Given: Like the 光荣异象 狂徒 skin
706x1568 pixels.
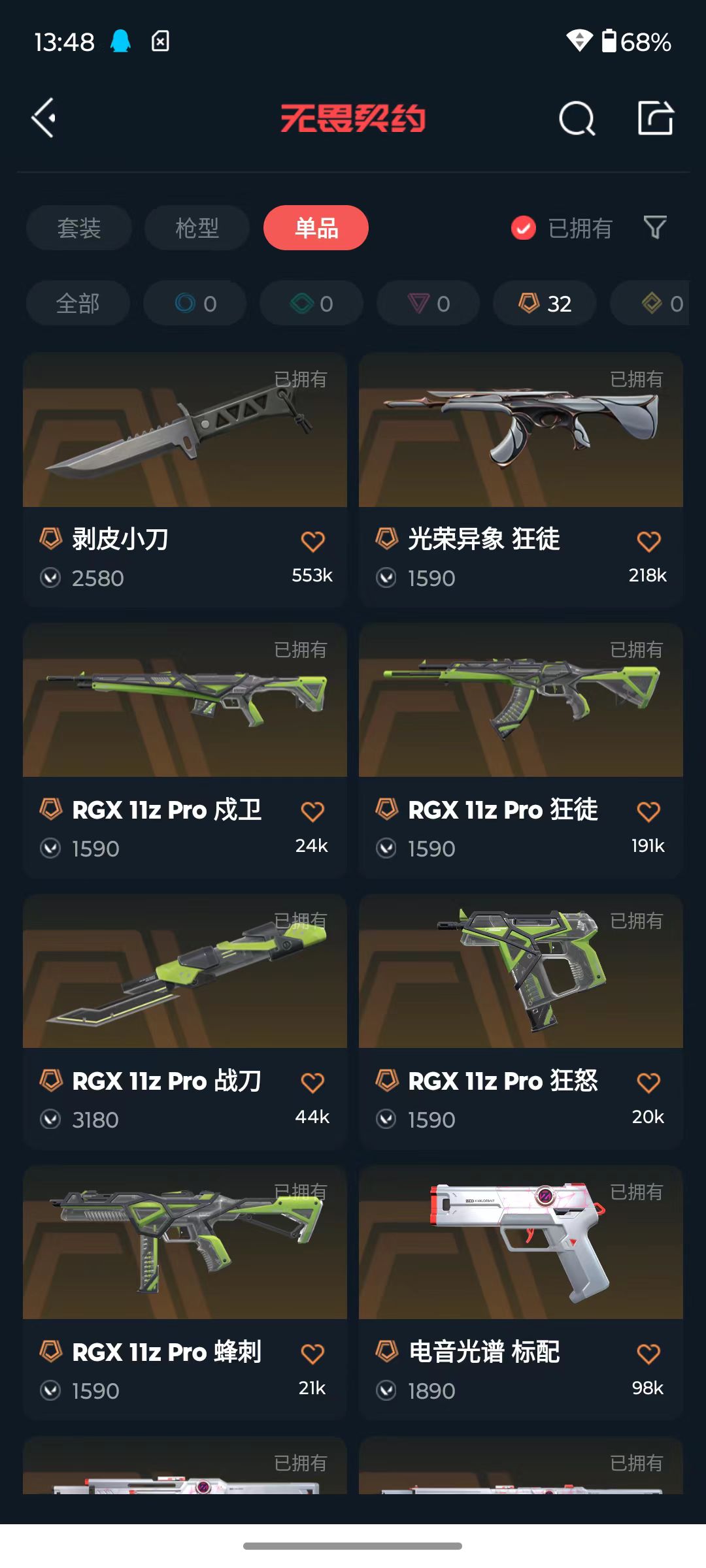Looking at the screenshot, I should tap(648, 541).
